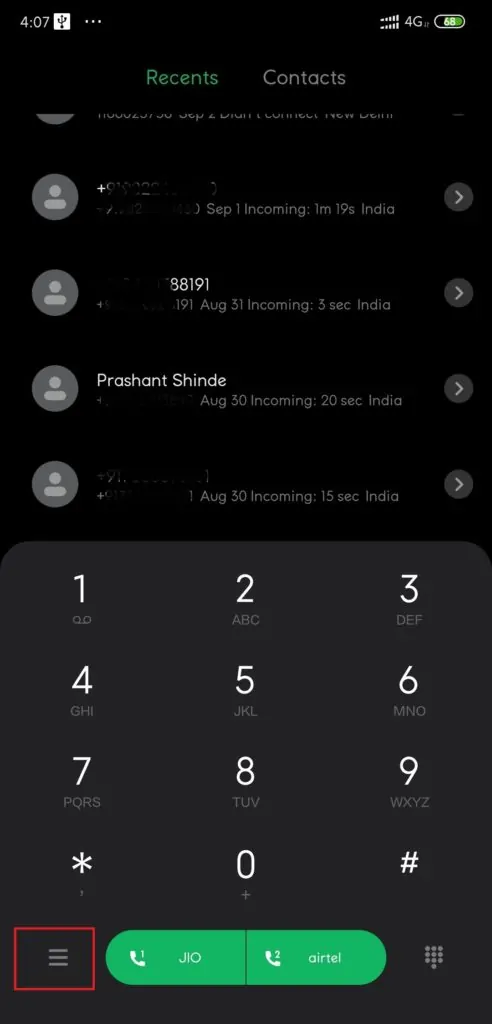Screen dimensions: 492x1024
Task: Enter 0 on the dialpad
Action: click(245, 874)
